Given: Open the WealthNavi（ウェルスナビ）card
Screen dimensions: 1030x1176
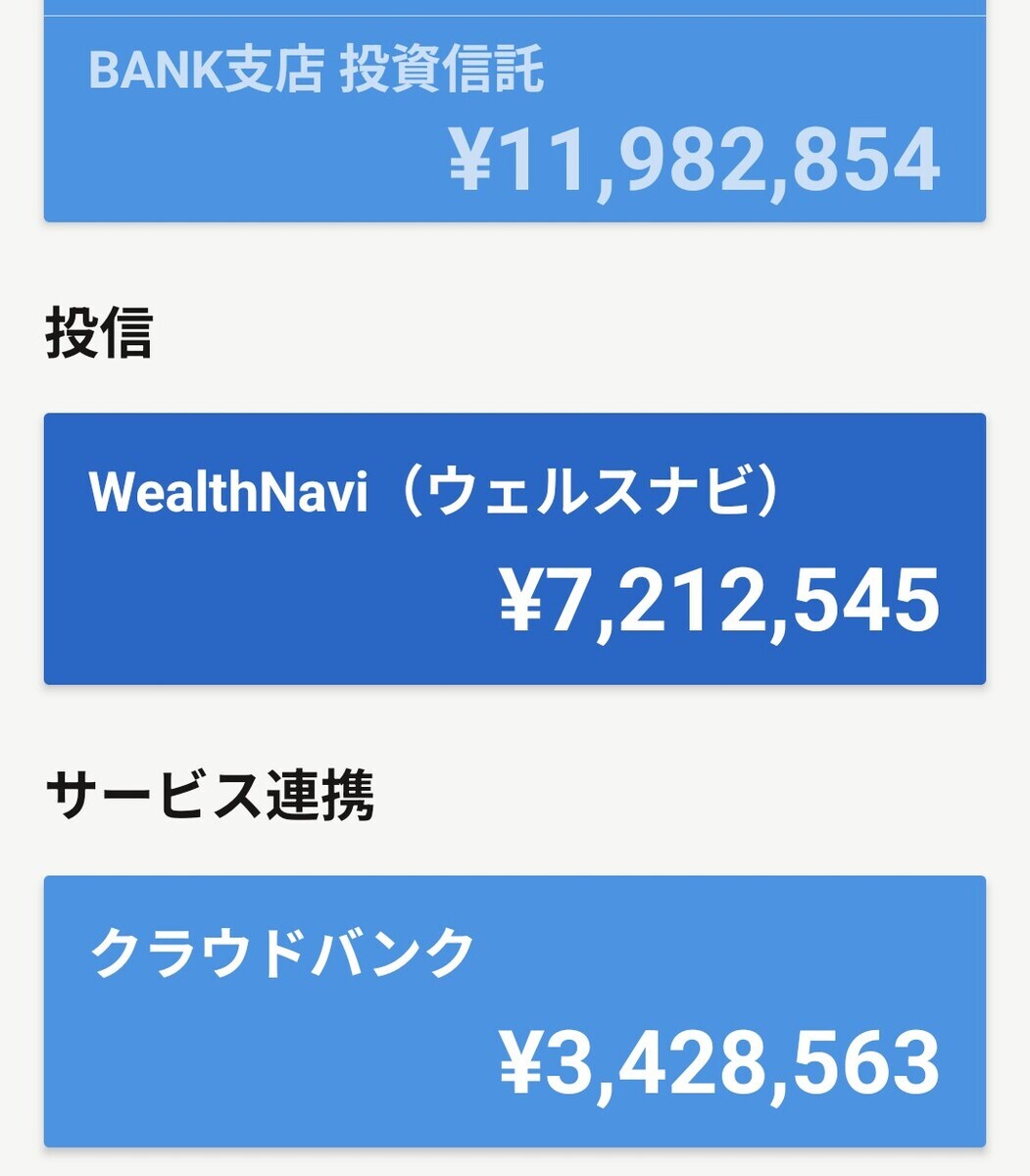Looking at the screenshot, I should (515, 549).
